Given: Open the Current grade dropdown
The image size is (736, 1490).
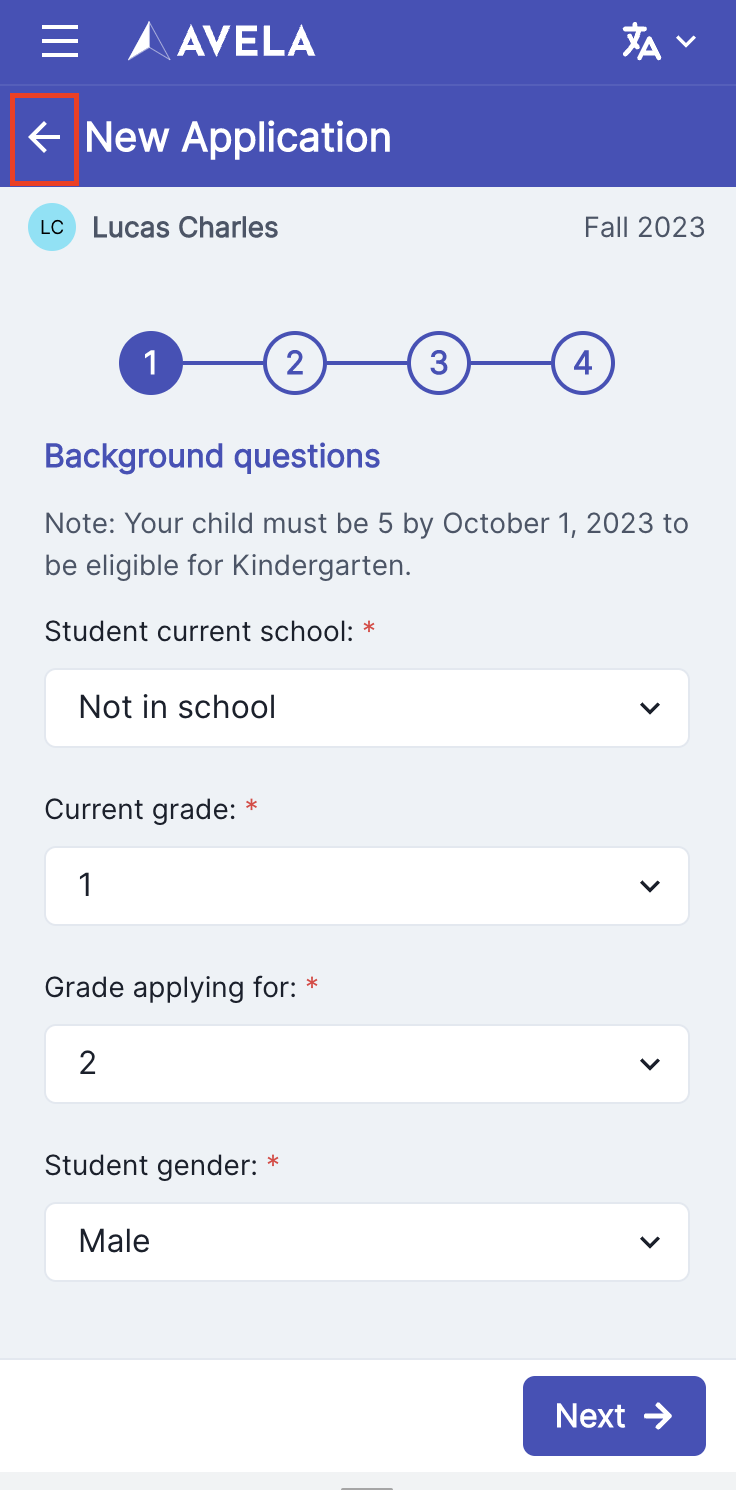Looking at the screenshot, I should click(366, 885).
